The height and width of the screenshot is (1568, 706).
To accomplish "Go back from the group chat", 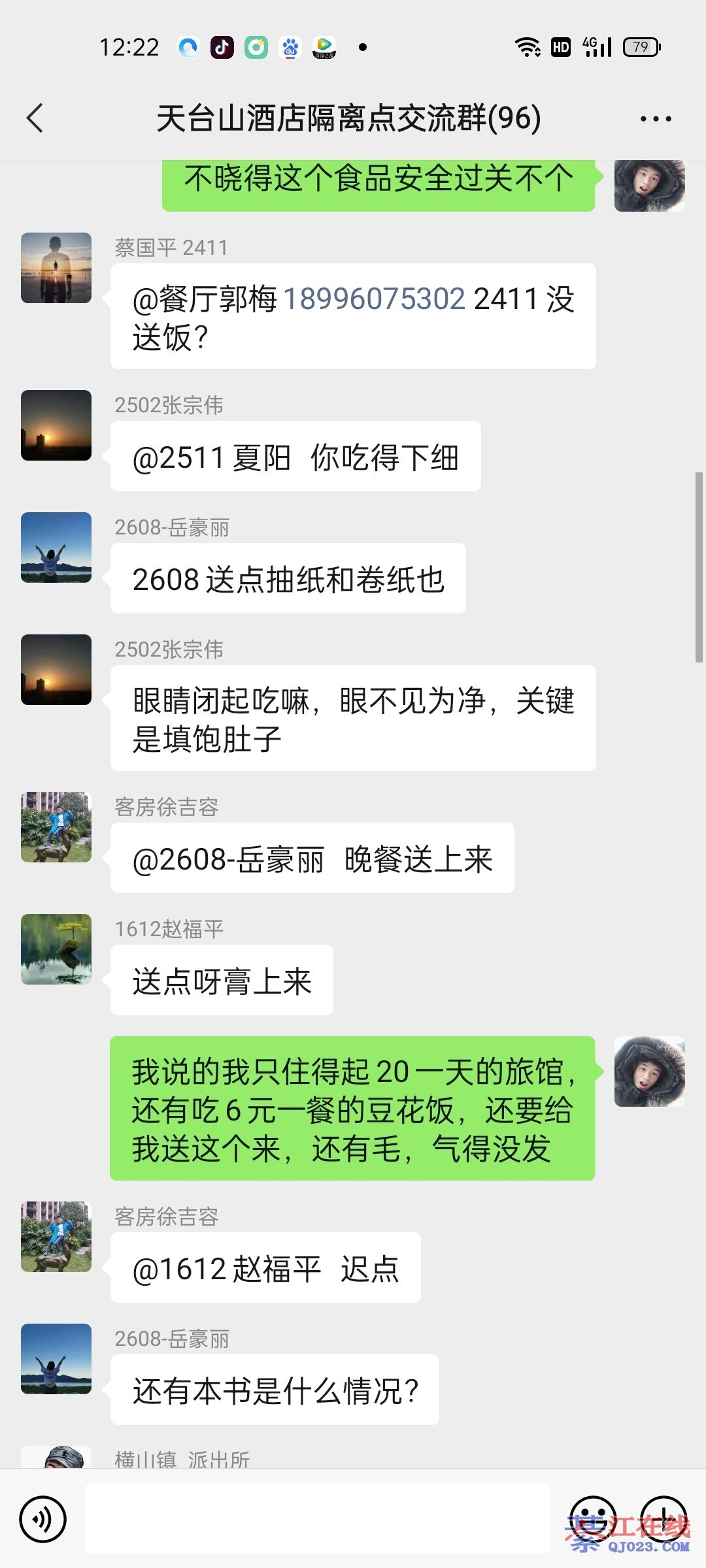I will point(35,118).
